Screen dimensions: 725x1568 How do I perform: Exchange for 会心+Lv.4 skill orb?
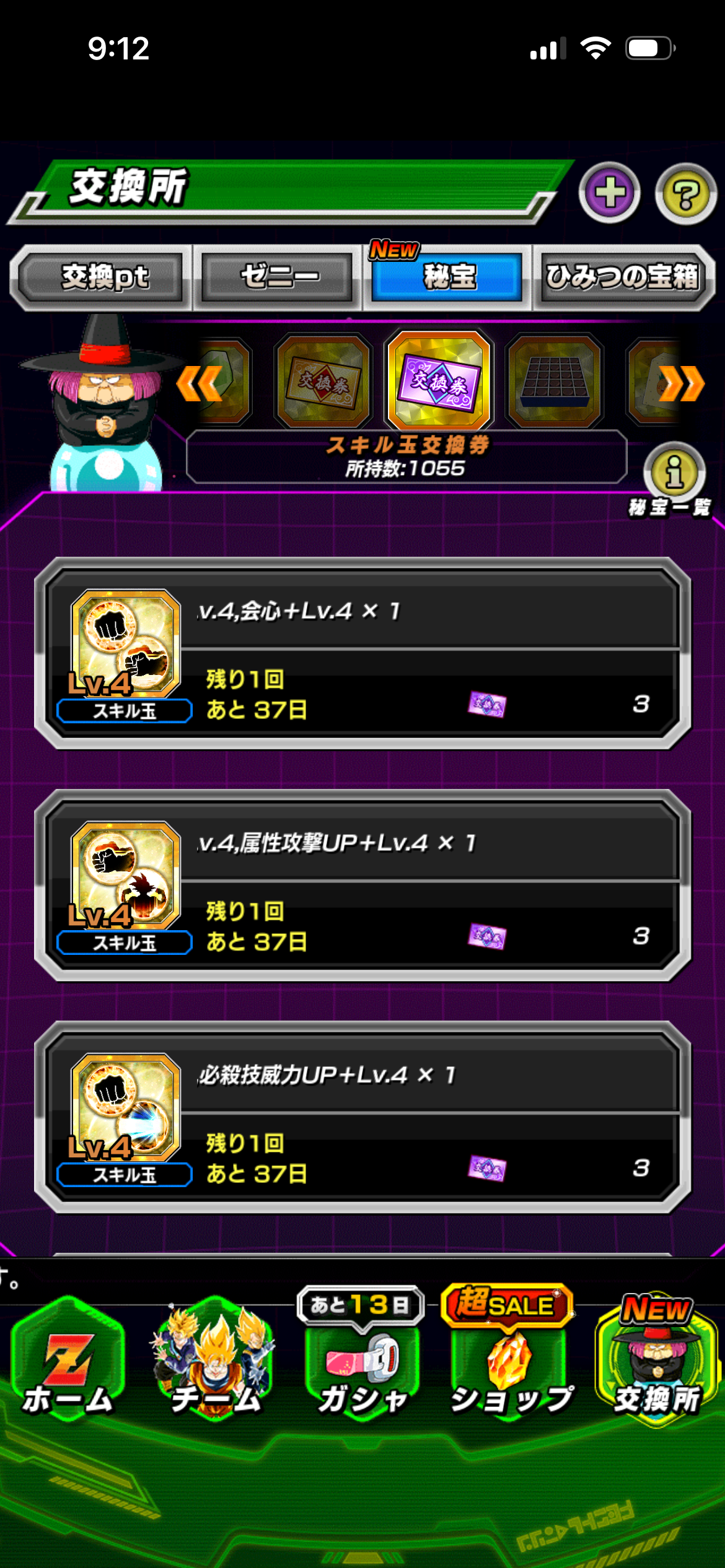tap(362, 653)
